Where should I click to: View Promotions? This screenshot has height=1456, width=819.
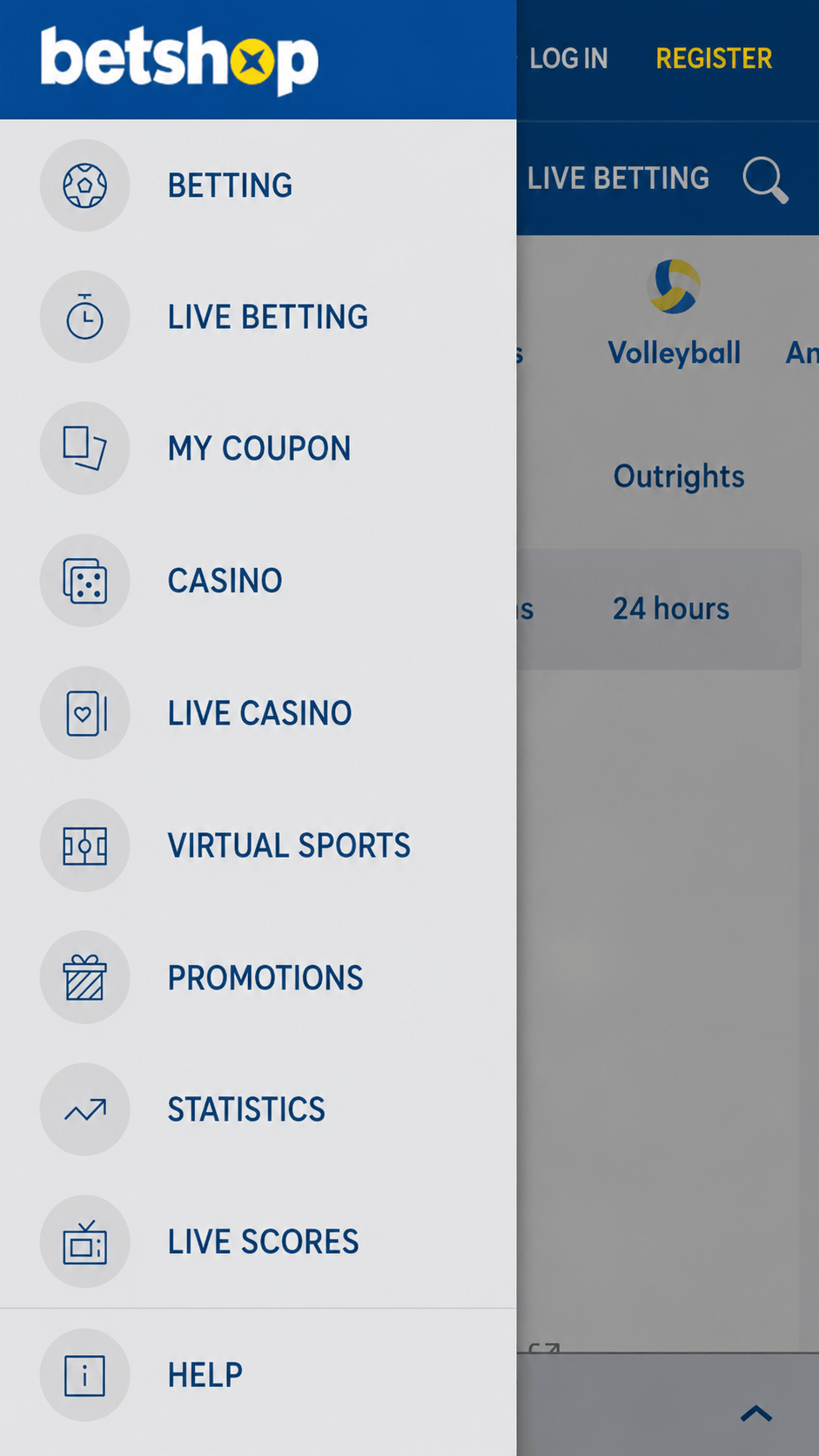(x=258, y=978)
